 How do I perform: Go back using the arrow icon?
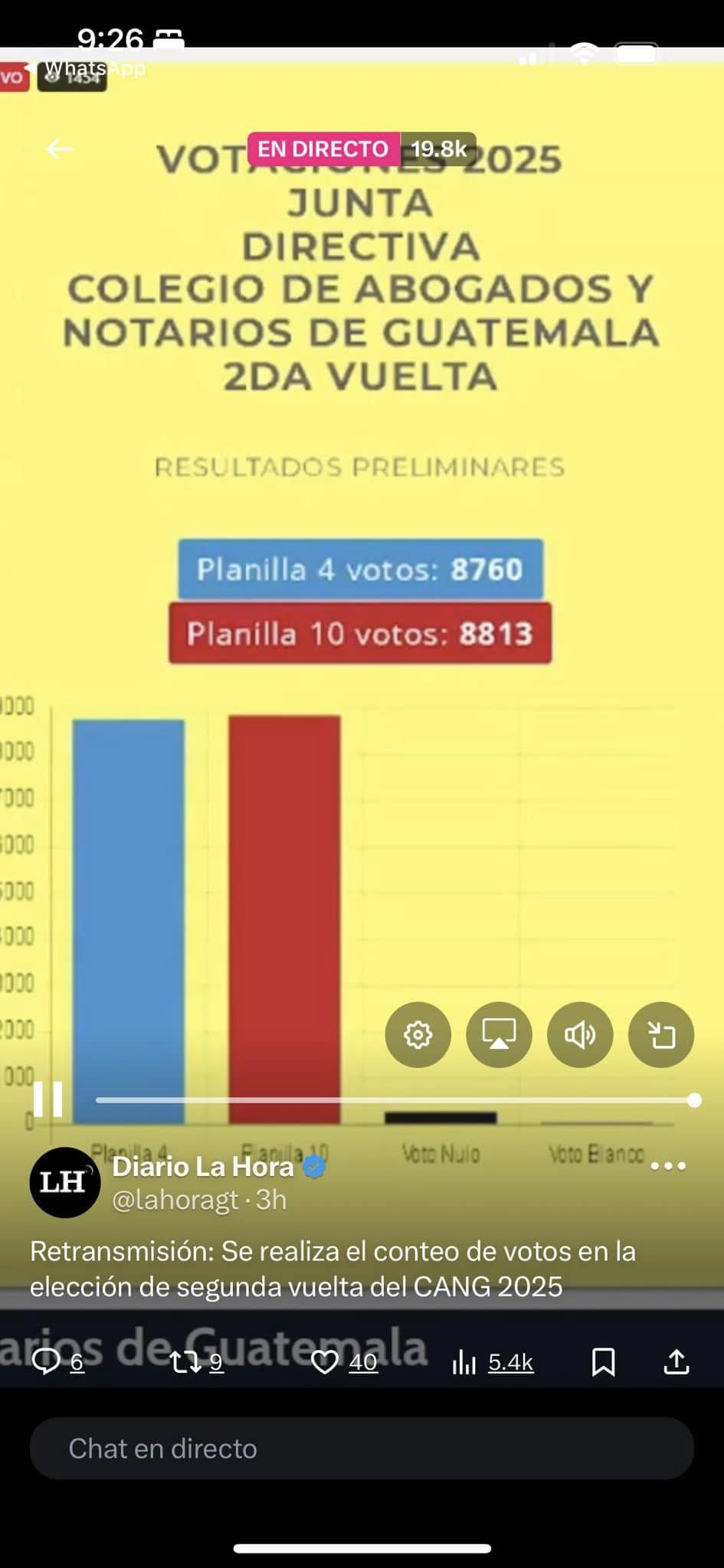(x=60, y=149)
